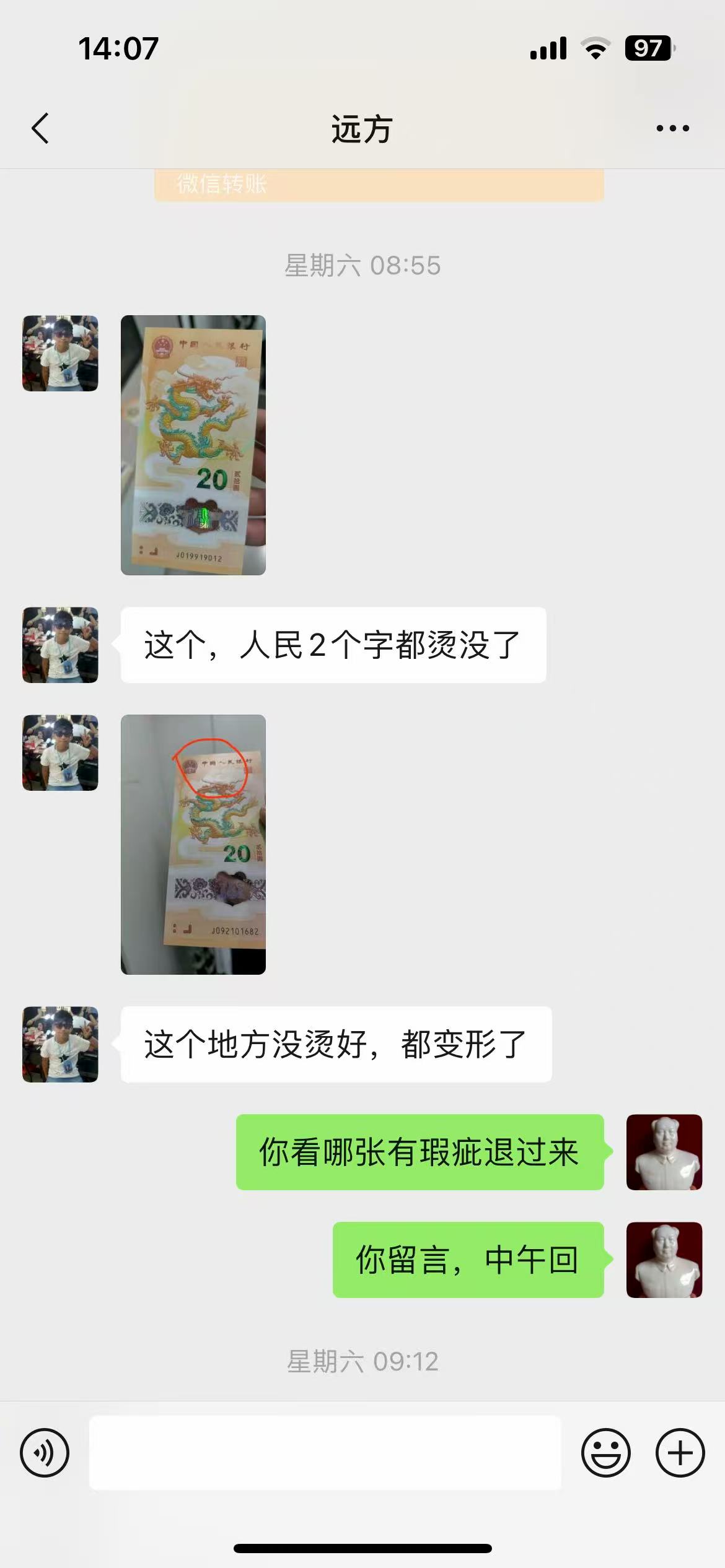Open 远方's avatar next to the first photo
The height and width of the screenshot is (1568, 725).
[x=60, y=353]
